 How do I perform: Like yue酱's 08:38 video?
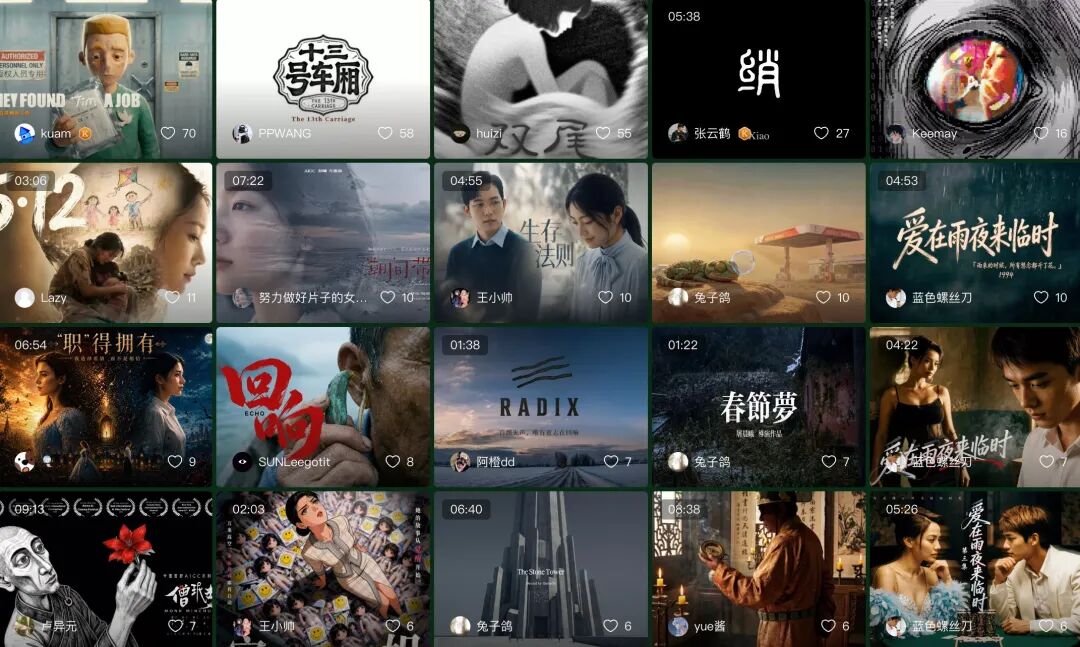(x=829, y=626)
